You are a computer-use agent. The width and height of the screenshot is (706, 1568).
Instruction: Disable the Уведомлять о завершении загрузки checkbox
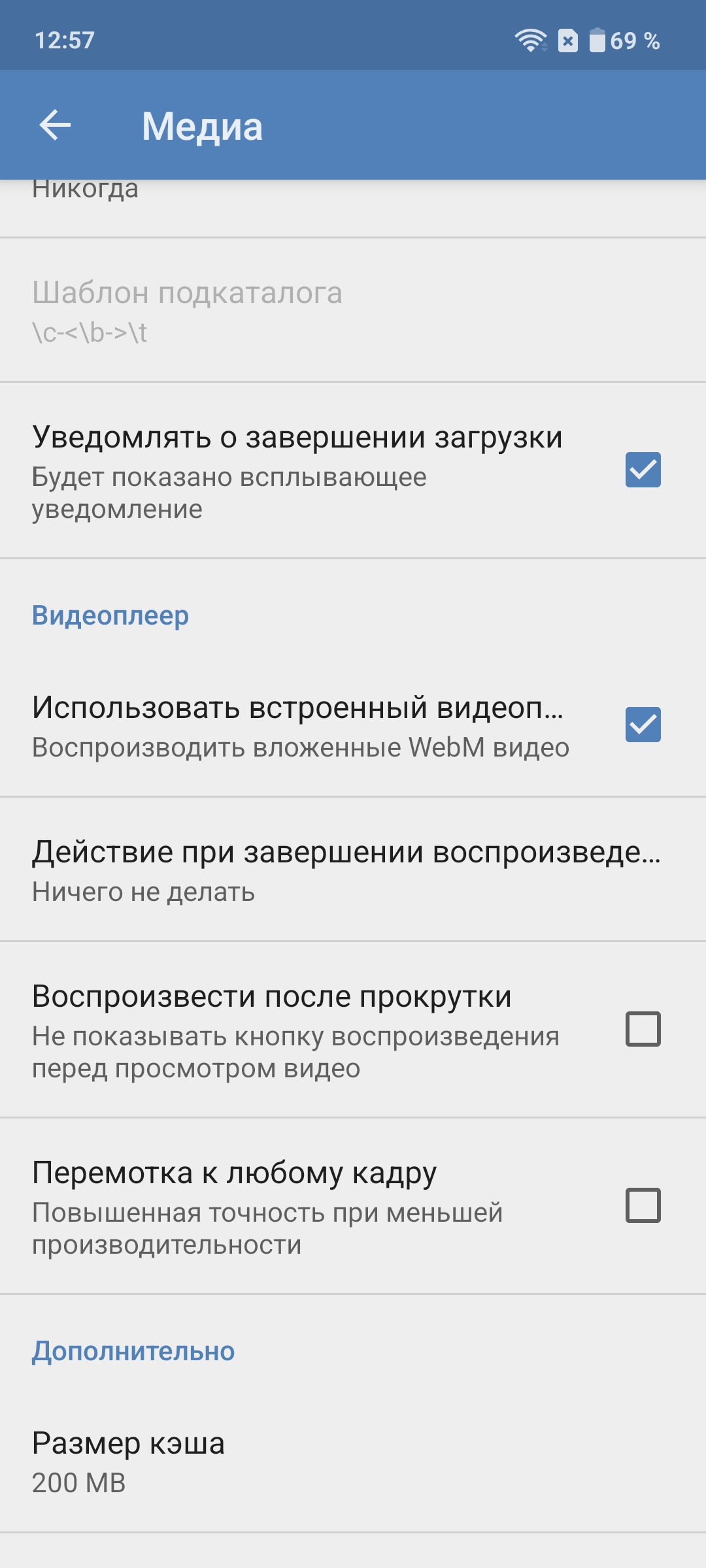click(643, 470)
